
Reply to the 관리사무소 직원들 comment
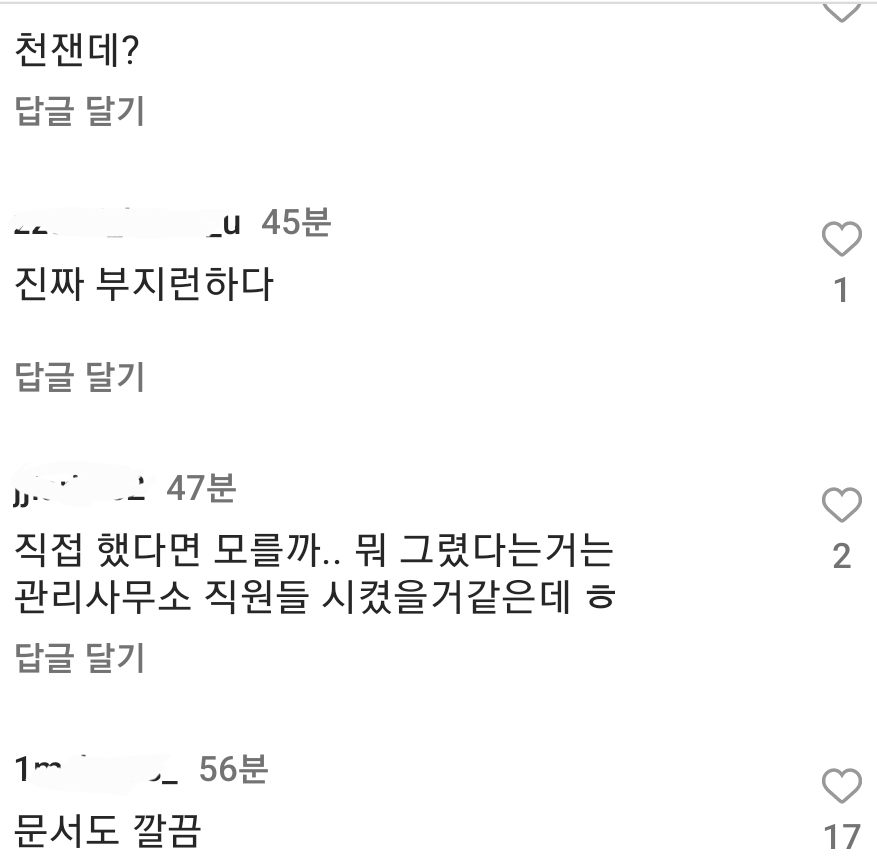[x=81, y=658]
